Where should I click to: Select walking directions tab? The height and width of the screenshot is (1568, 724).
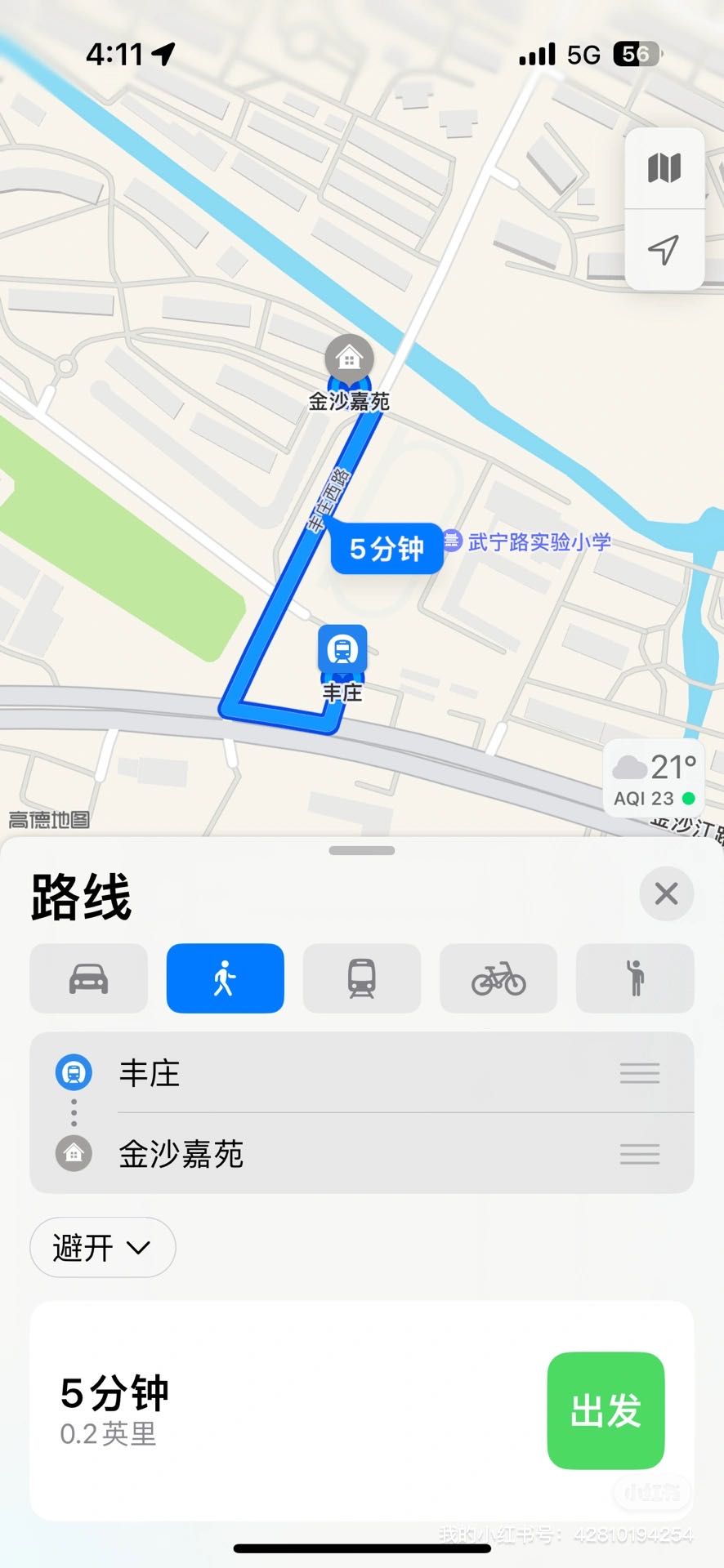tap(226, 978)
